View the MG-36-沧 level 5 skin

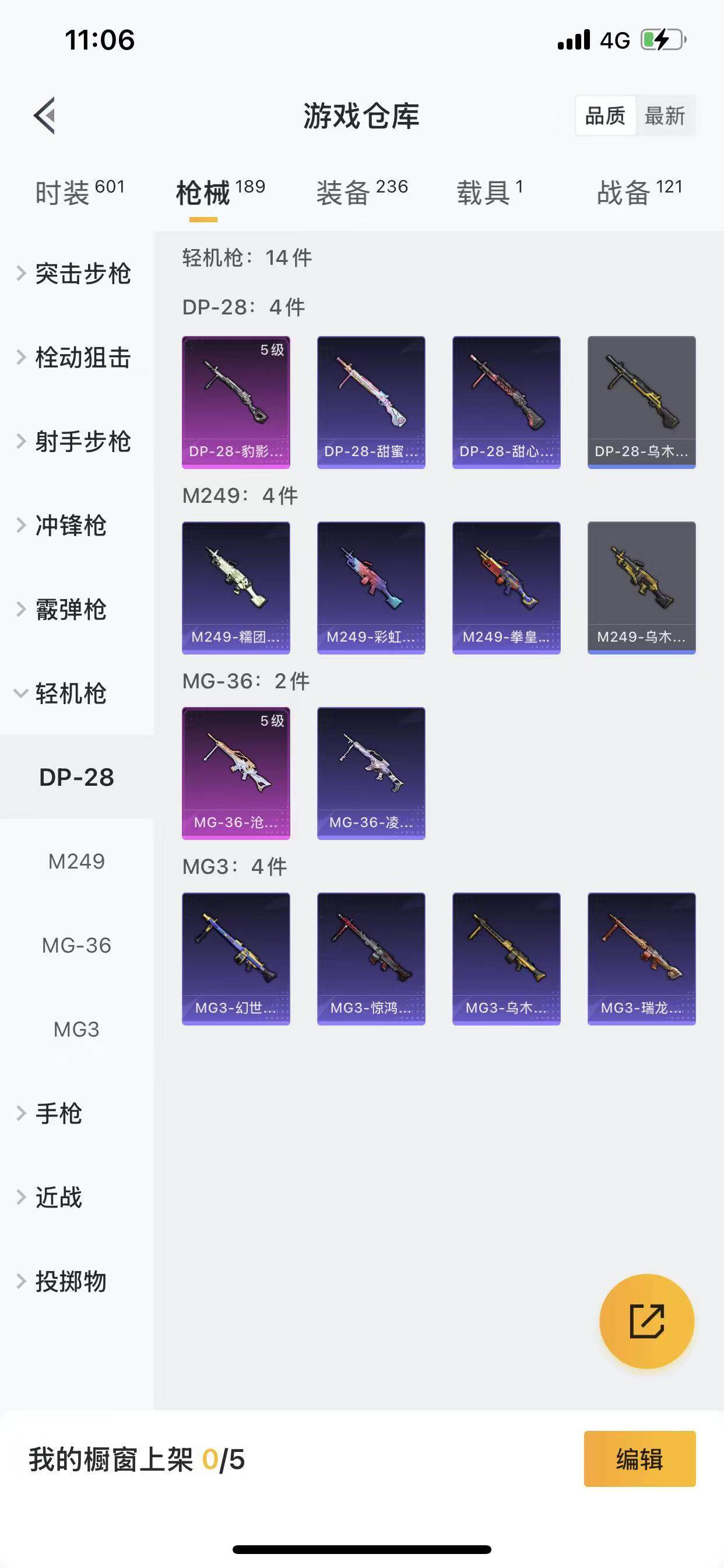click(236, 773)
